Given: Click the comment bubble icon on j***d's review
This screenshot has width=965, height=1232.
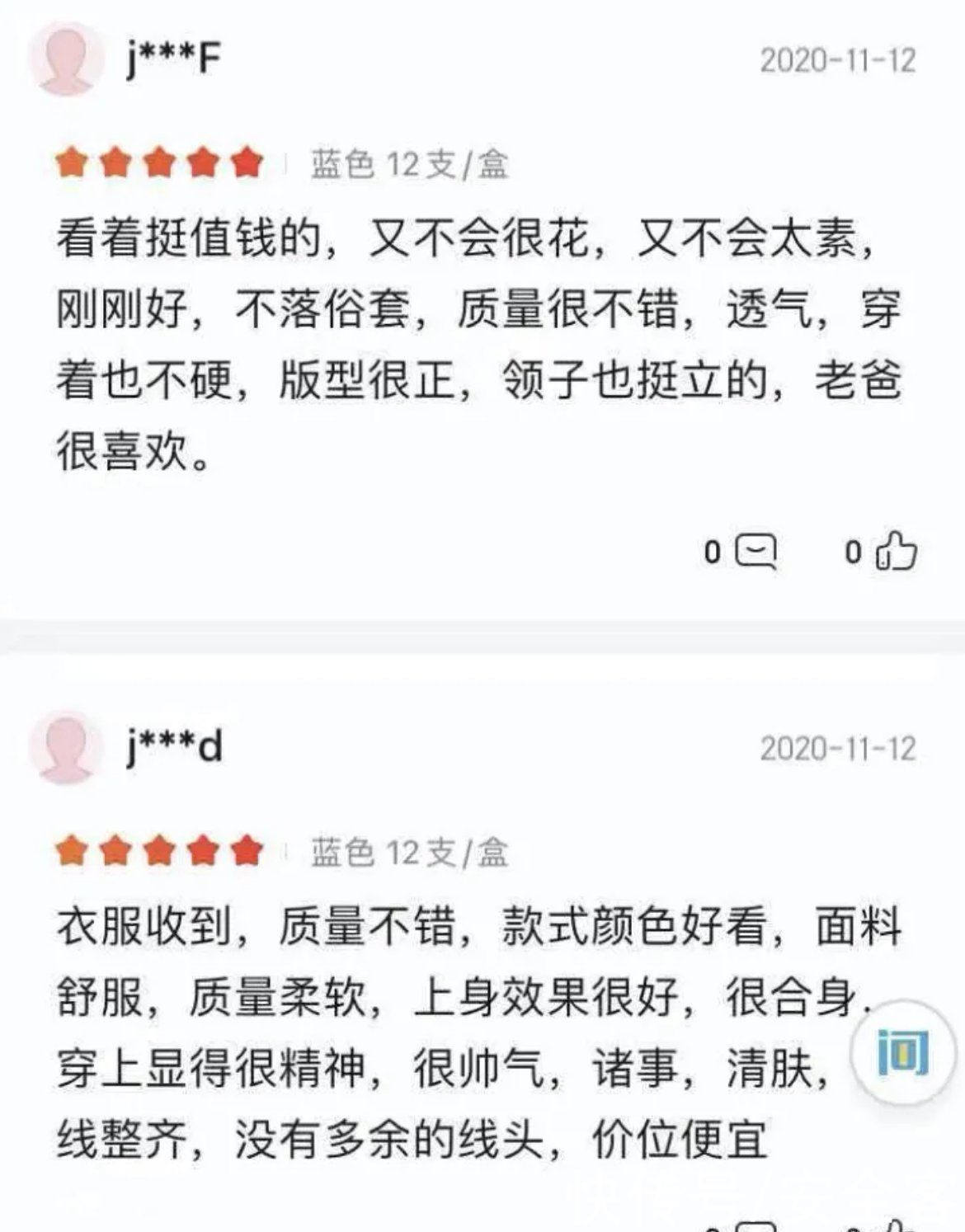Looking at the screenshot, I should coord(755,1225).
